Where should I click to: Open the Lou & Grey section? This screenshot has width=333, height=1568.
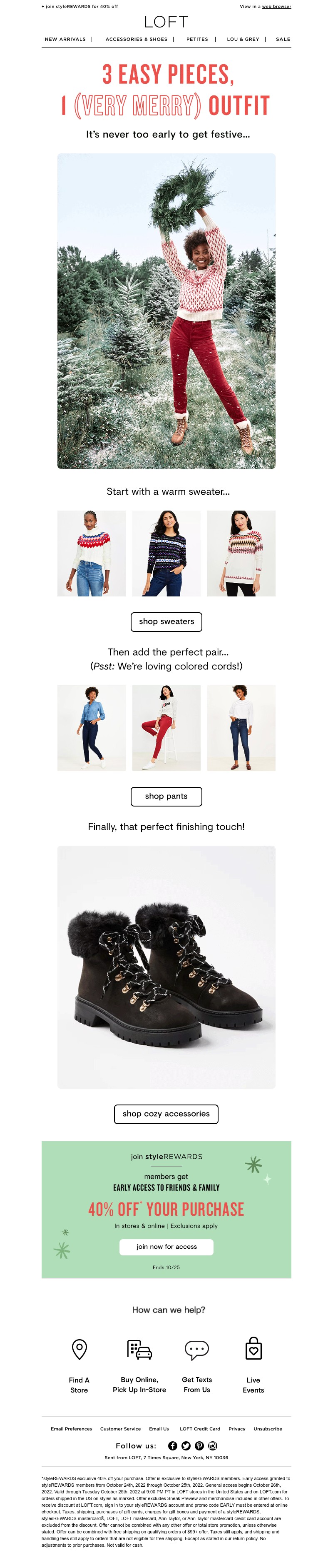click(x=242, y=39)
